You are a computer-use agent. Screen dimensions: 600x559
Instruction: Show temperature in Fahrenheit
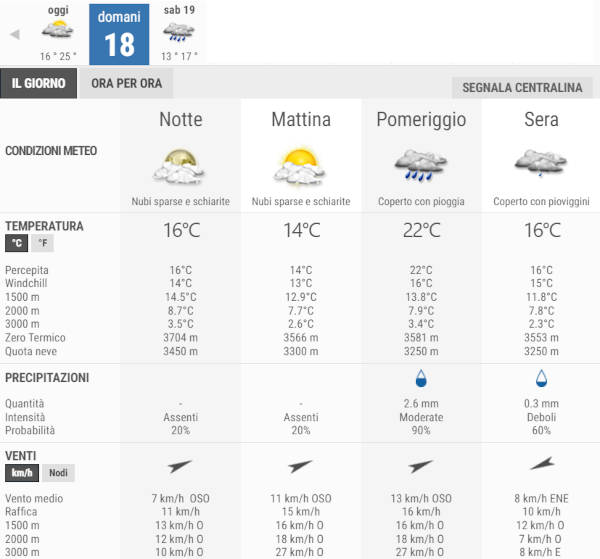pyautogui.click(x=41, y=243)
